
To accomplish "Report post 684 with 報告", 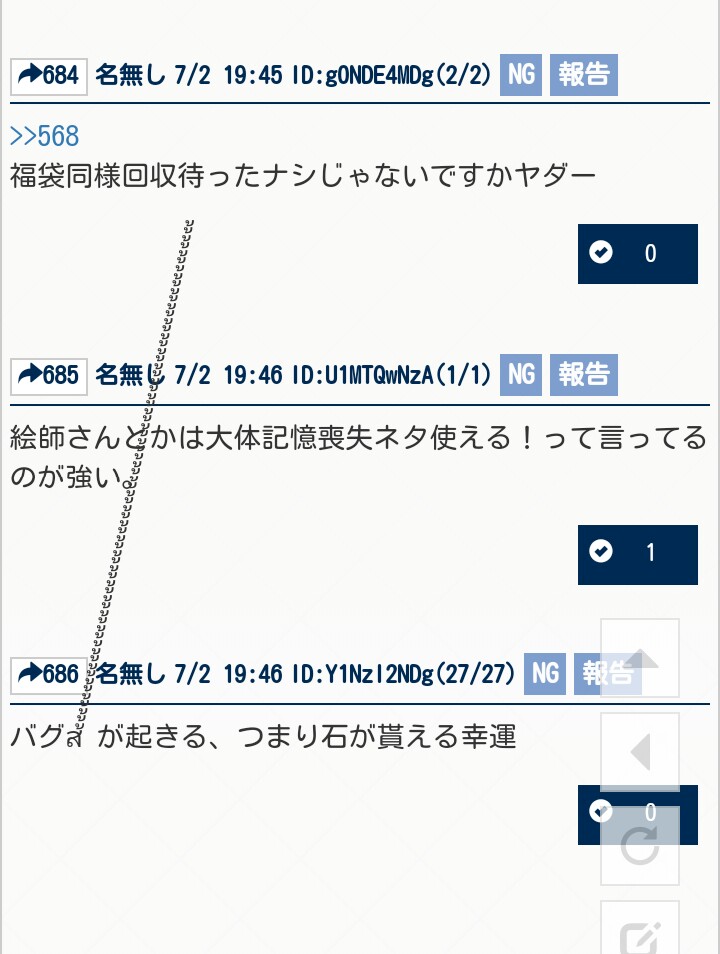I will pos(583,75).
